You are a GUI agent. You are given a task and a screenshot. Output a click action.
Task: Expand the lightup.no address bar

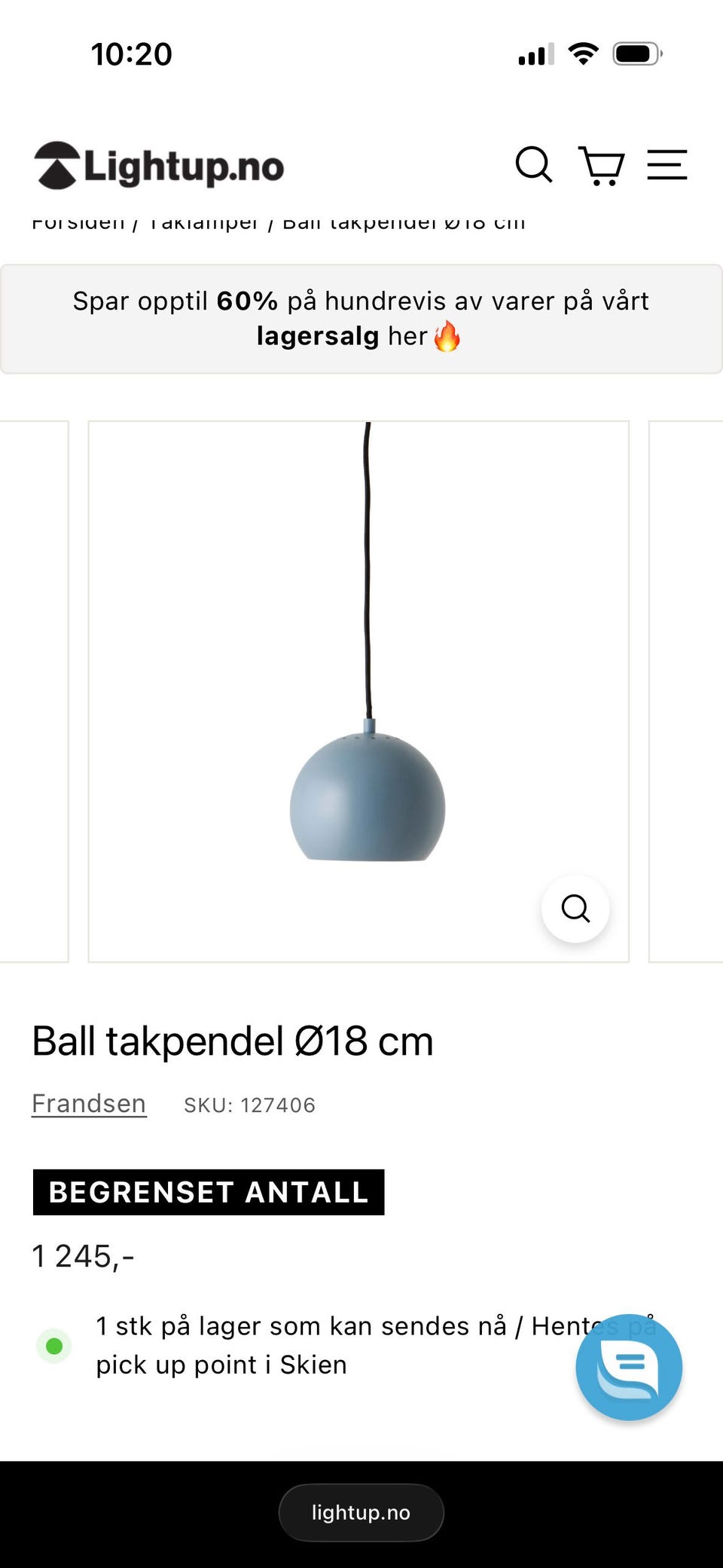coord(361,1511)
